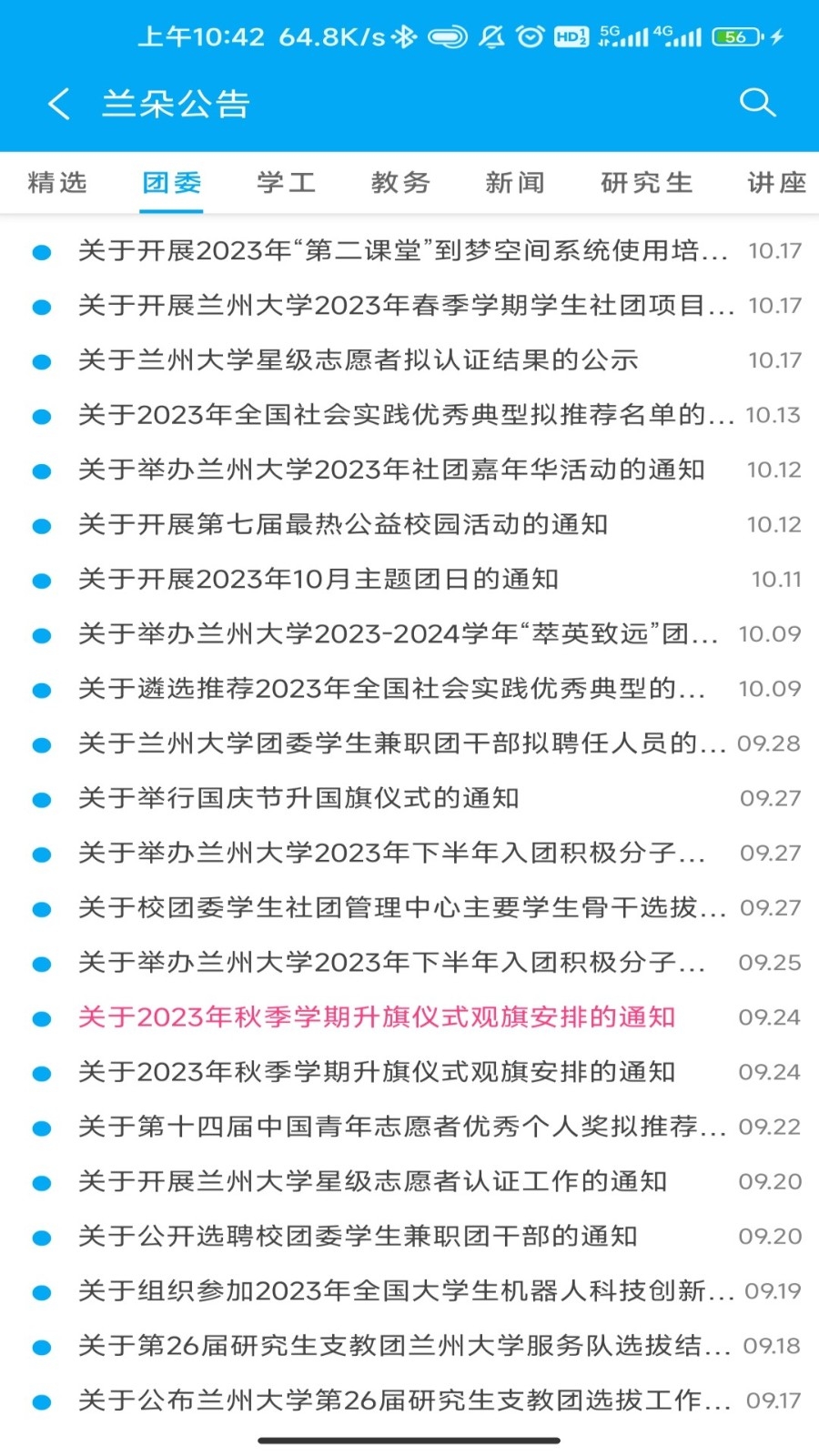Tap the back arrow to exit announcements

58,104
